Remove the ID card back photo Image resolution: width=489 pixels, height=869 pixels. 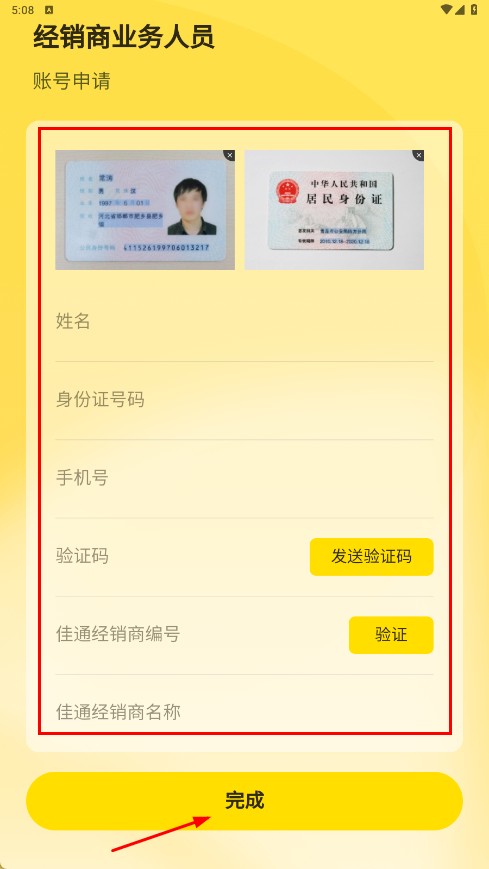point(418,156)
